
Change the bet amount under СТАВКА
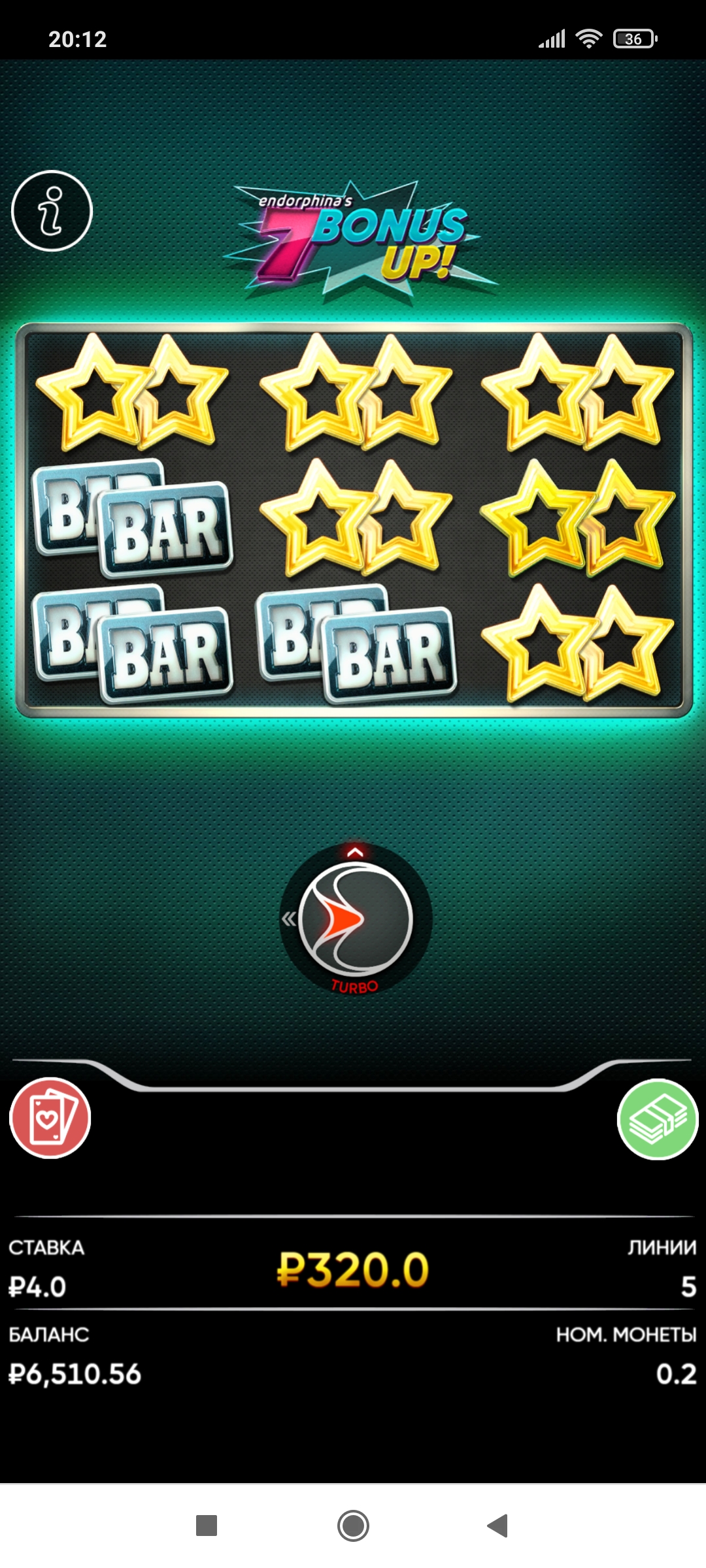click(x=38, y=1287)
